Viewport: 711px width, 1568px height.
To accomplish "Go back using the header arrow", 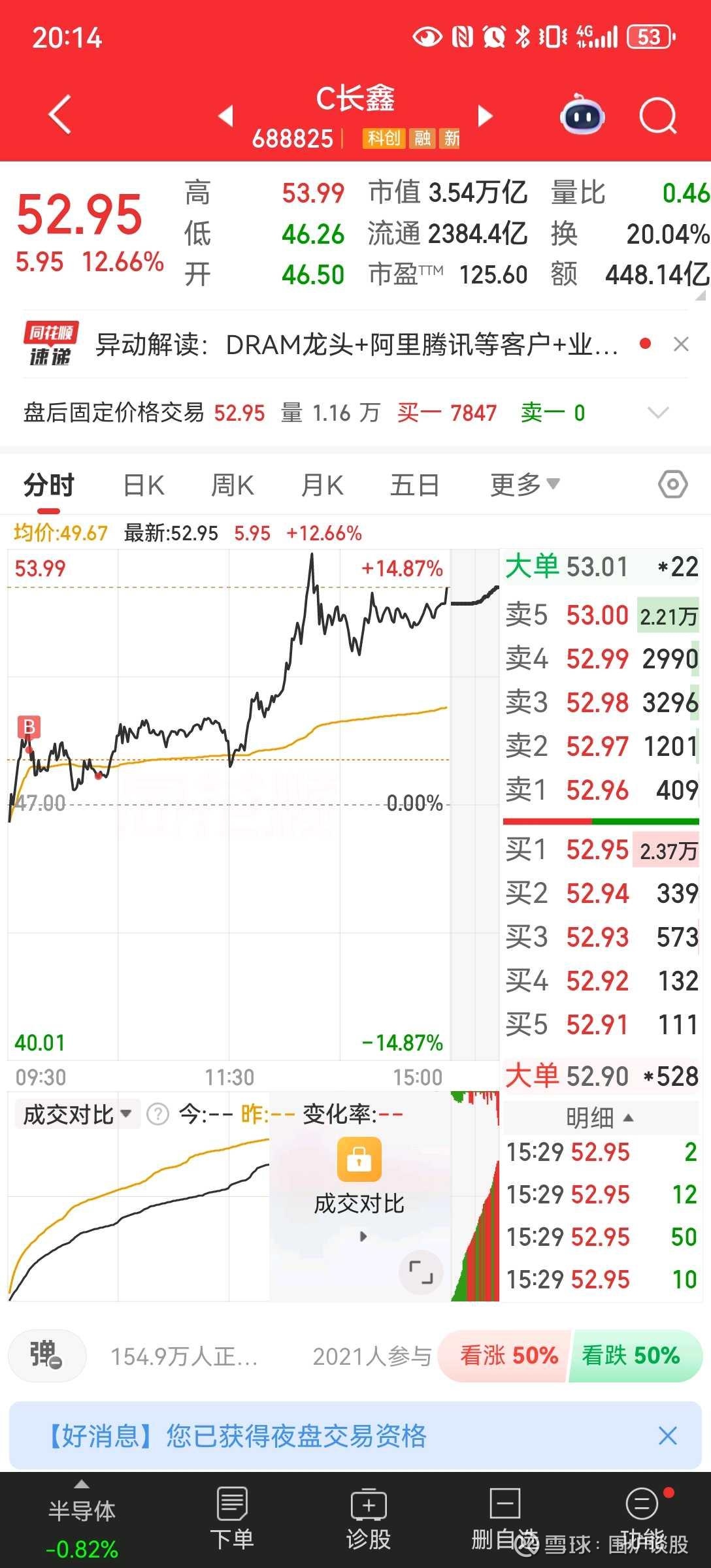I will point(59,115).
